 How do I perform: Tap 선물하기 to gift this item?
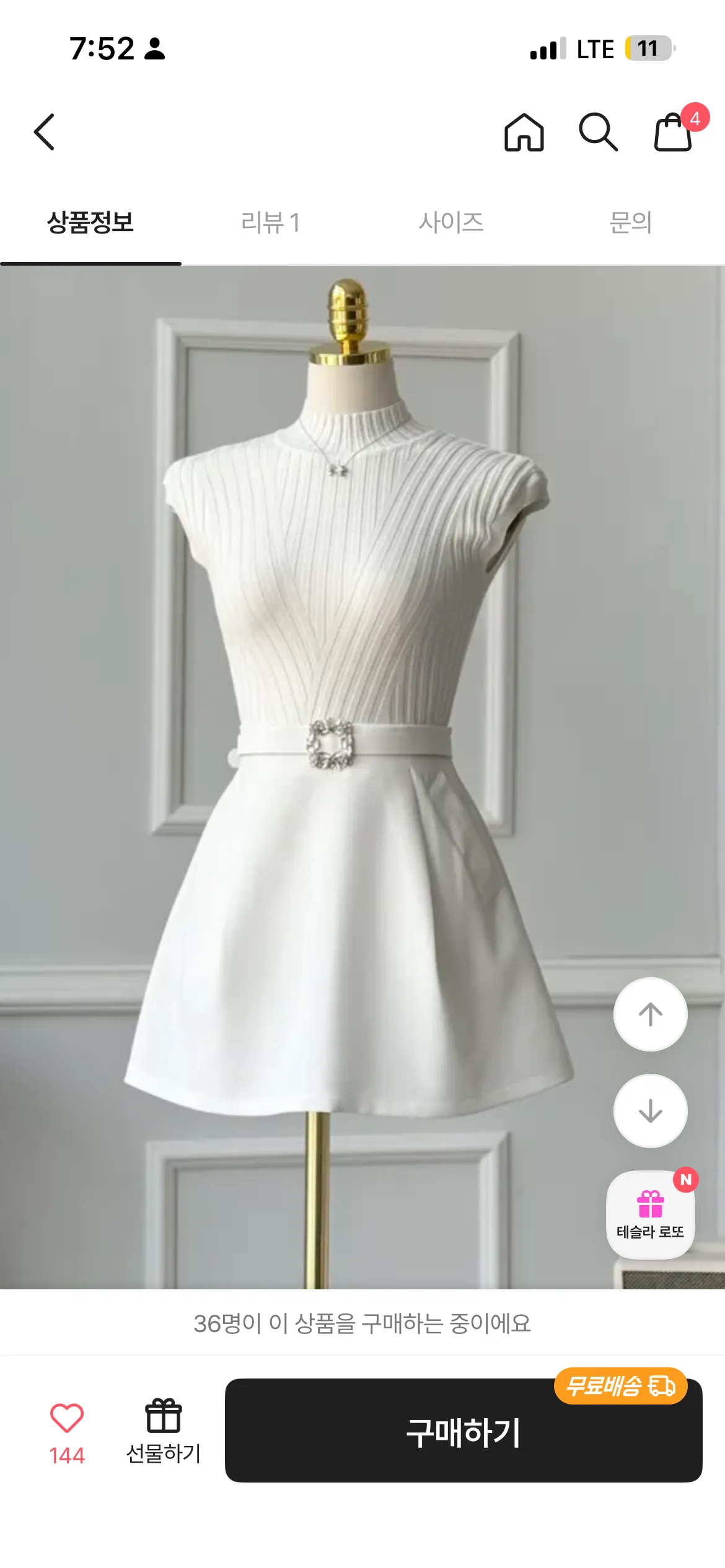pyautogui.click(x=164, y=1431)
